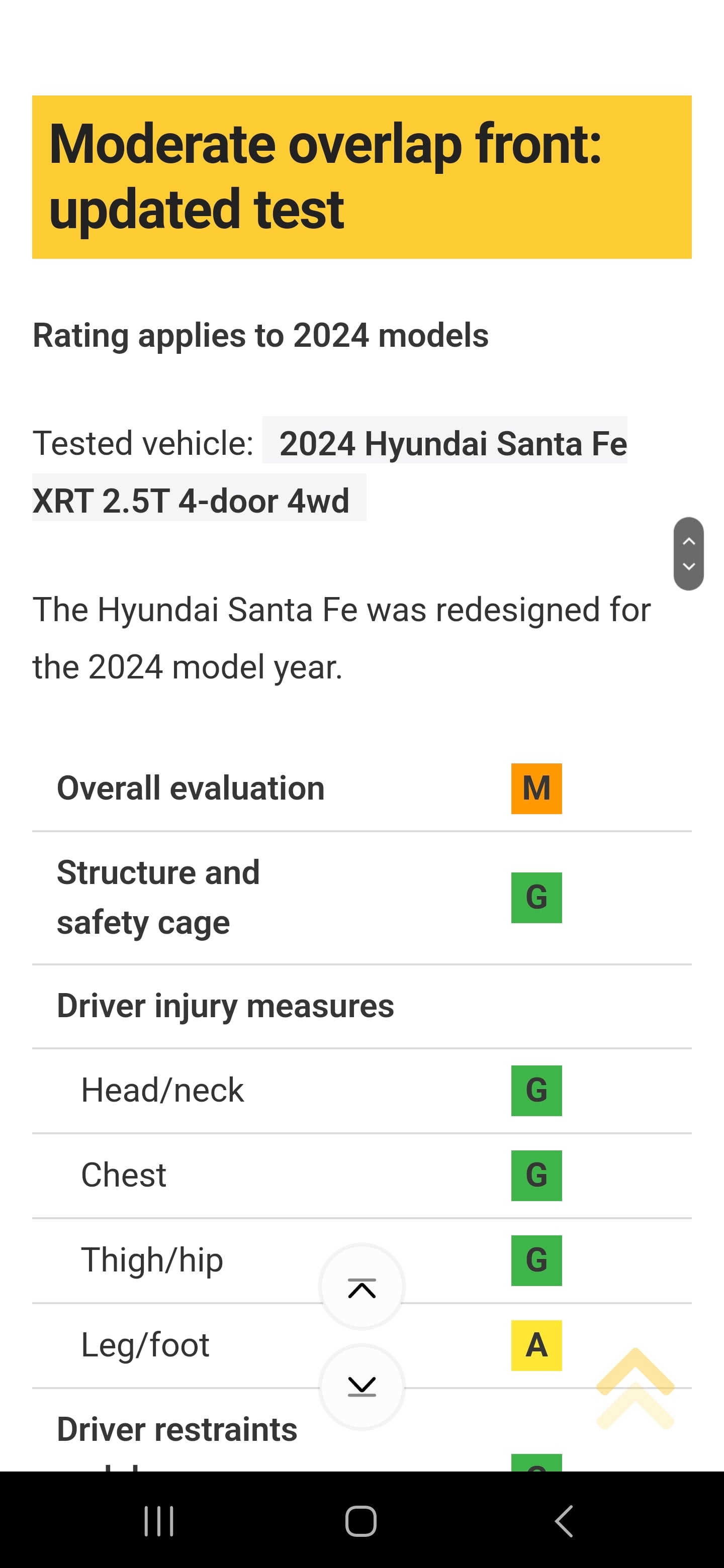Viewport: 724px width, 1568px height.
Task: Open recent apps from the navigation bar
Action: 159,1521
